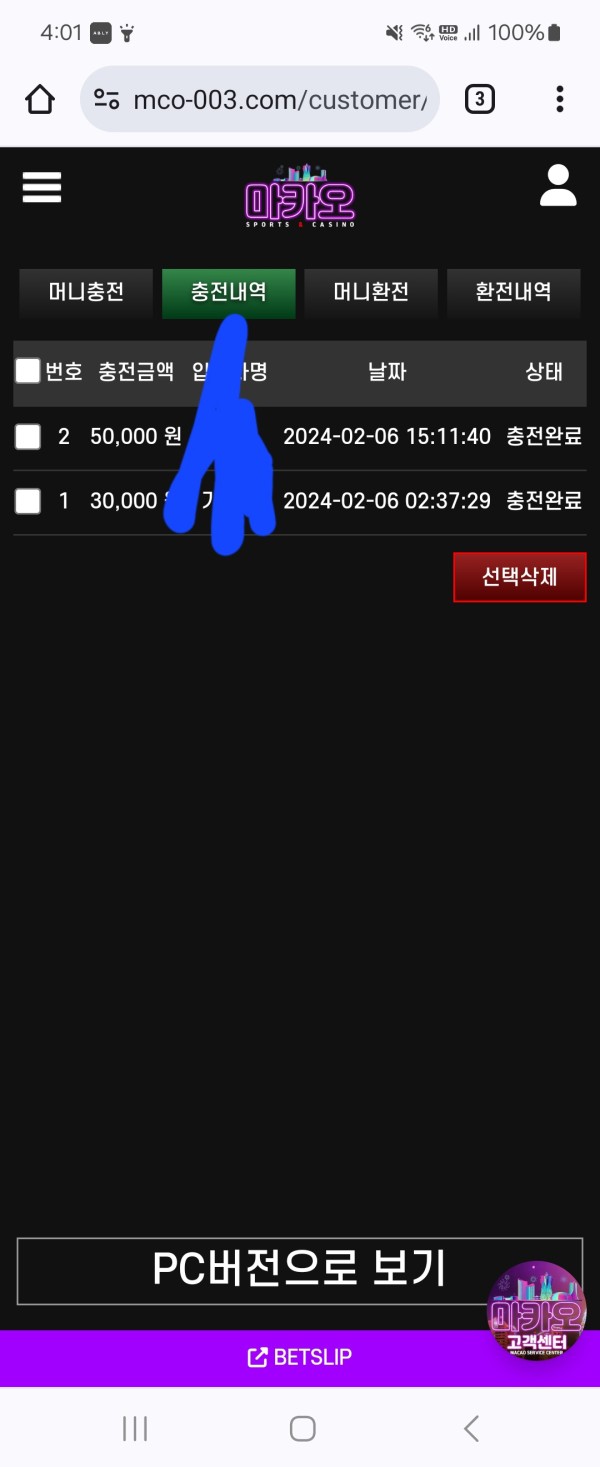Image resolution: width=600 pixels, height=1467 pixels.
Task: Tap the 마카오 logo
Action: point(299,196)
